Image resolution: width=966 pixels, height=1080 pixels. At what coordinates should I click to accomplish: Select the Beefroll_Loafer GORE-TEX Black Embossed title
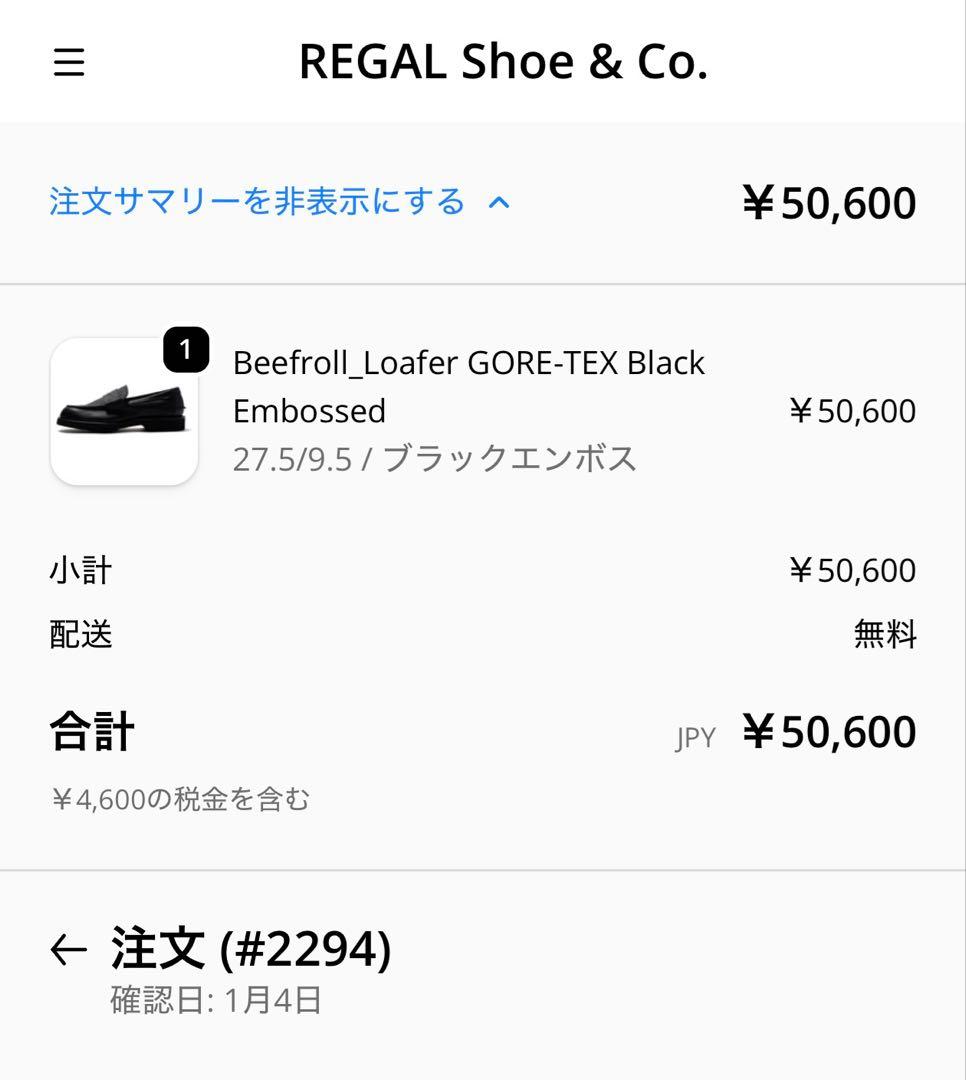pyautogui.click(x=469, y=386)
